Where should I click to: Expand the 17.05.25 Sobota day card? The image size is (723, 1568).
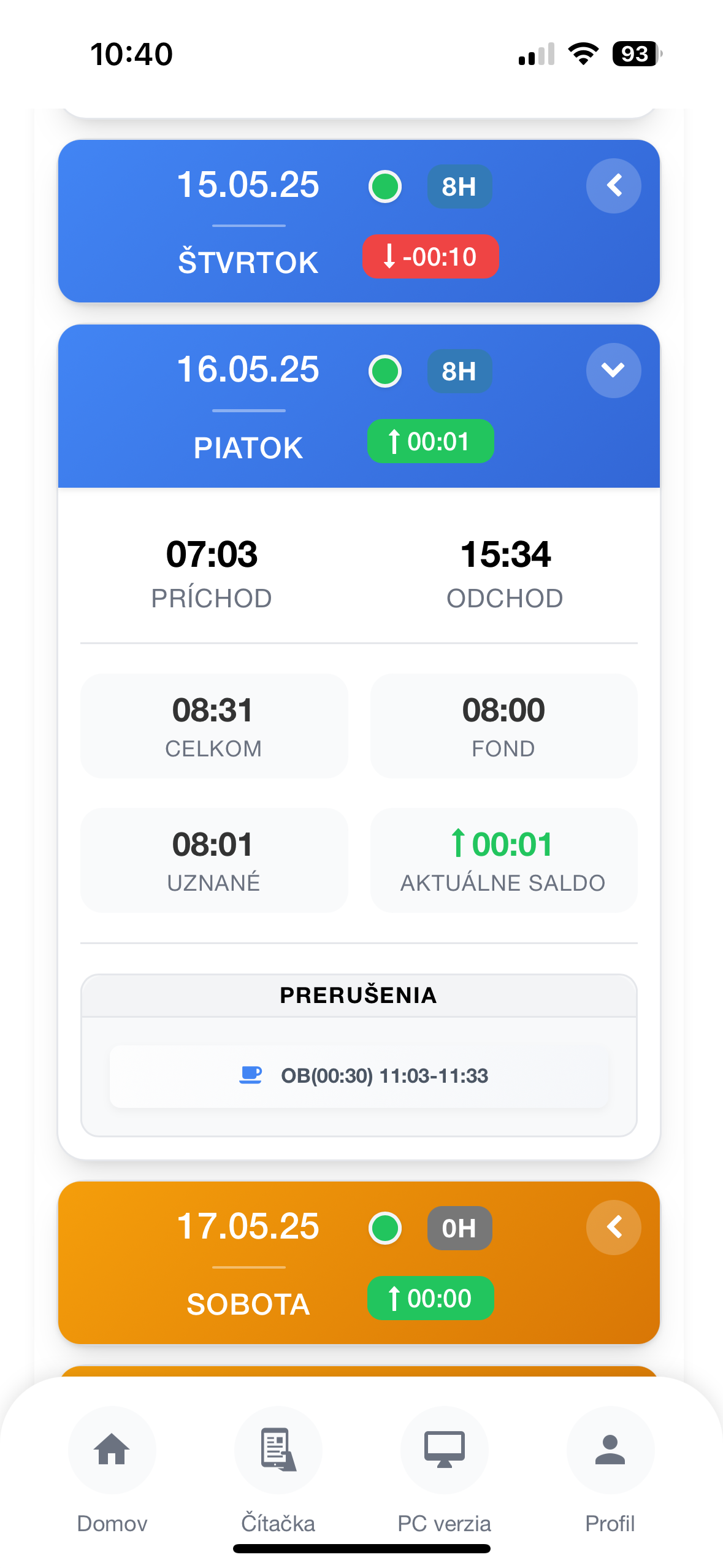coord(613,1228)
